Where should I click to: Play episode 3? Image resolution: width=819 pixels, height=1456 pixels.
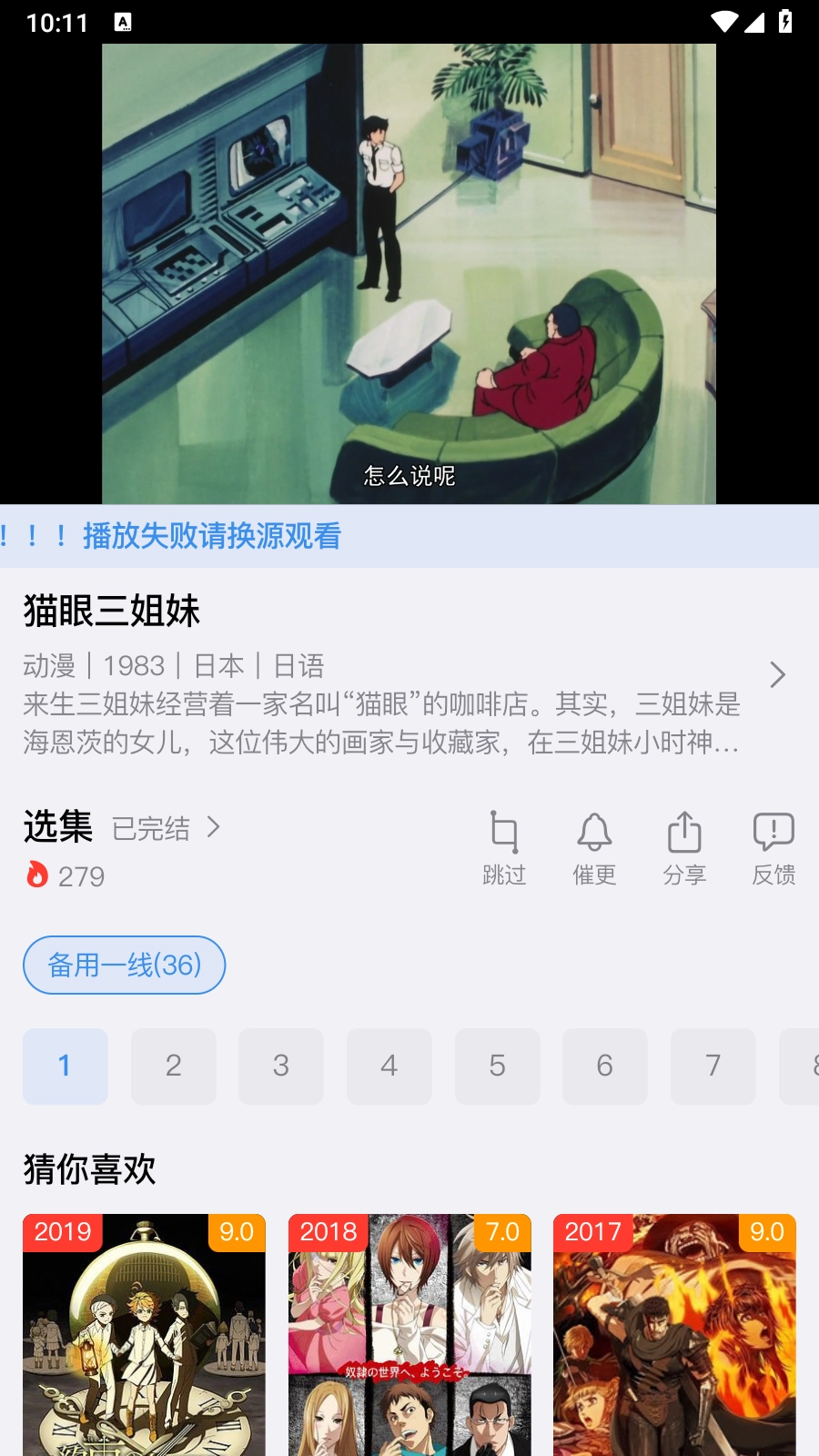click(281, 1066)
